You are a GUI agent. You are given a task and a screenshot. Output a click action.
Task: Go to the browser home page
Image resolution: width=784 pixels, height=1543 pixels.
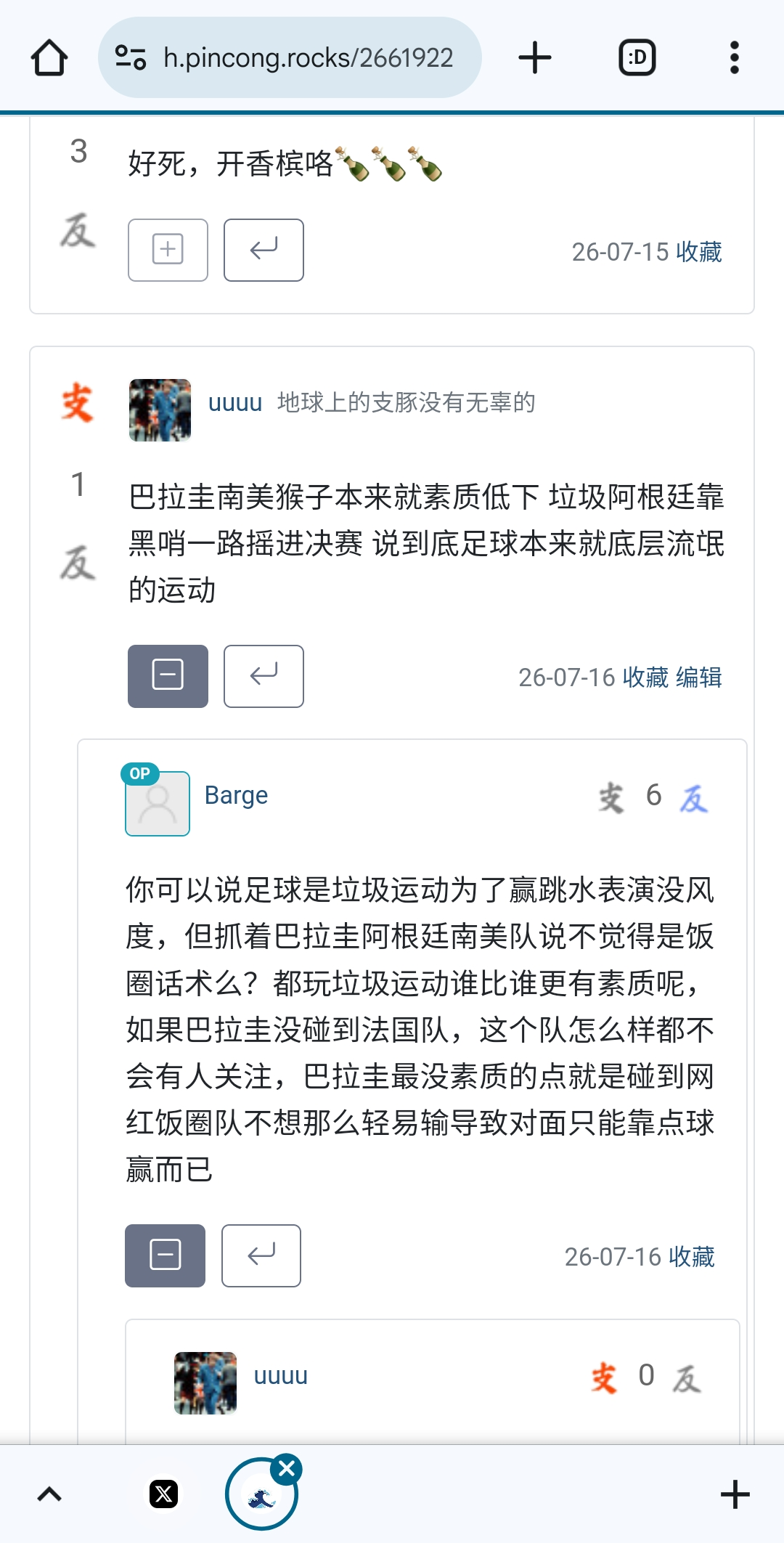[49, 57]
